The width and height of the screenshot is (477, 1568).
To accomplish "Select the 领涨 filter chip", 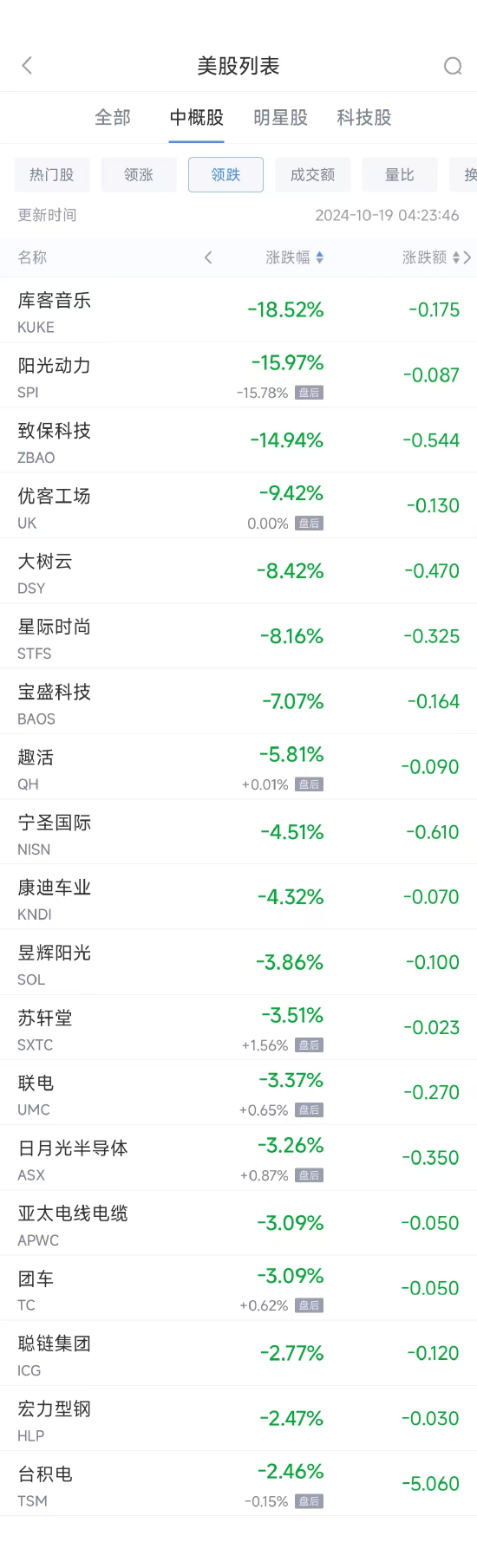I will coord(139,175).
